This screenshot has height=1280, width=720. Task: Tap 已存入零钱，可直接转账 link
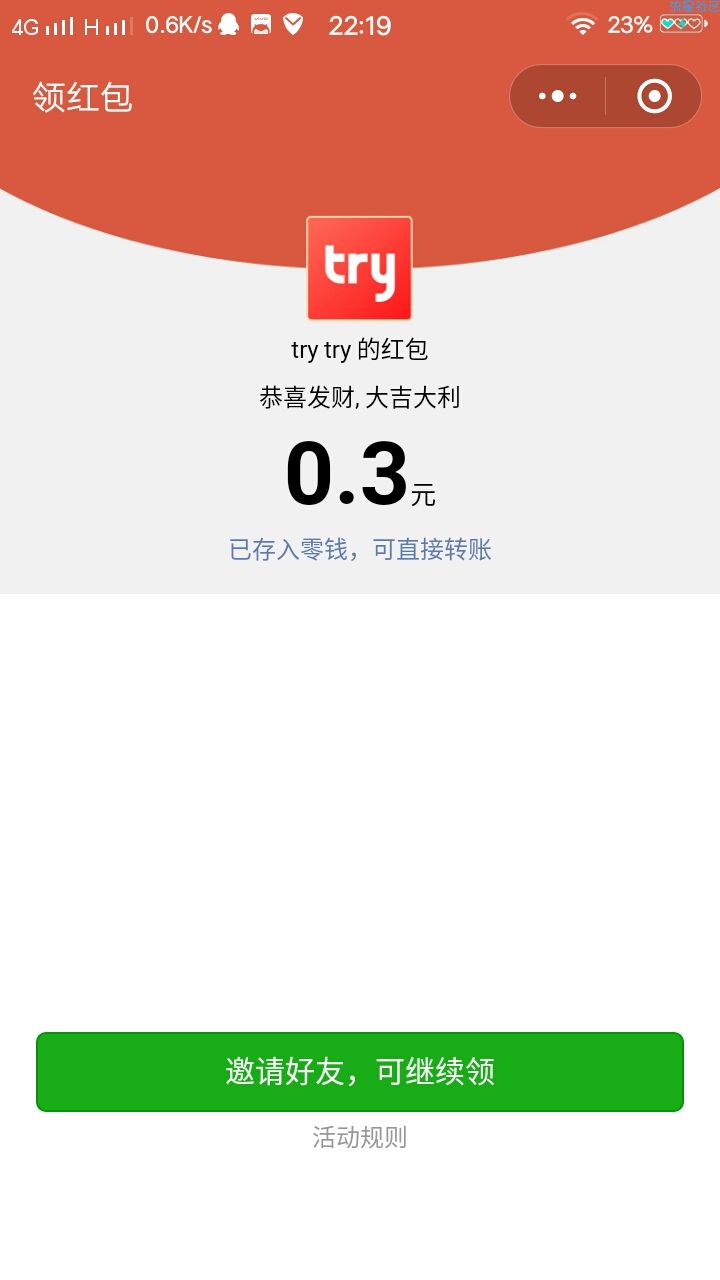click(360, 549)
